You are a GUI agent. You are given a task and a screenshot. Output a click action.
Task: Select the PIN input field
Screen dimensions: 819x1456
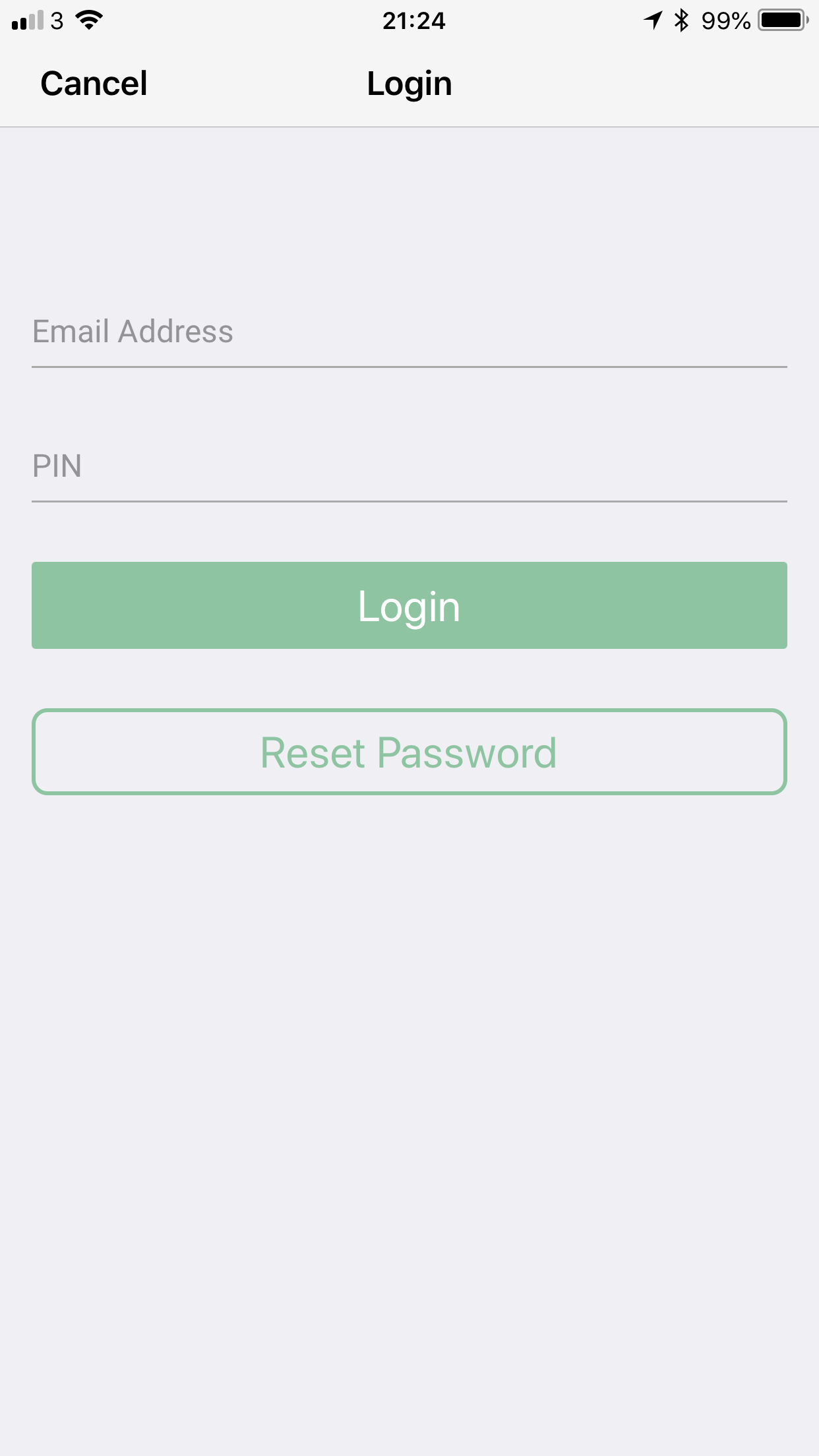[409, 466]
